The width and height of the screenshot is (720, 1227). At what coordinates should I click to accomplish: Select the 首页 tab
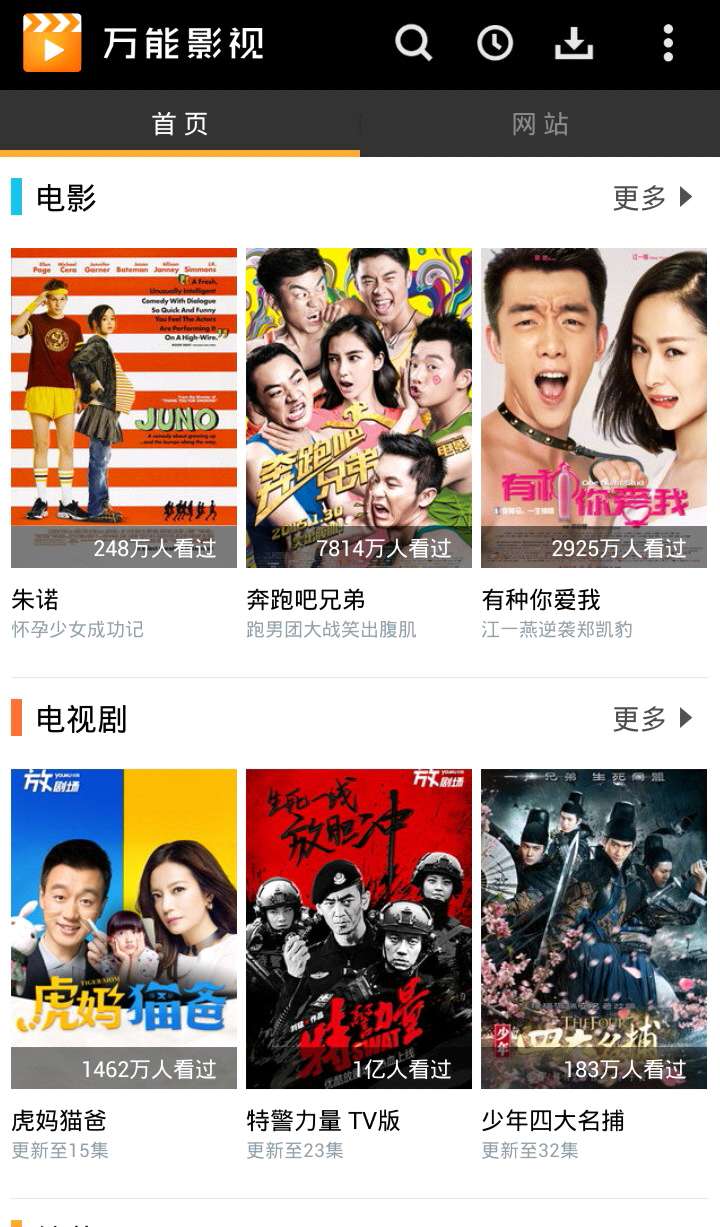pyautogui.click(x=180, y=124)
